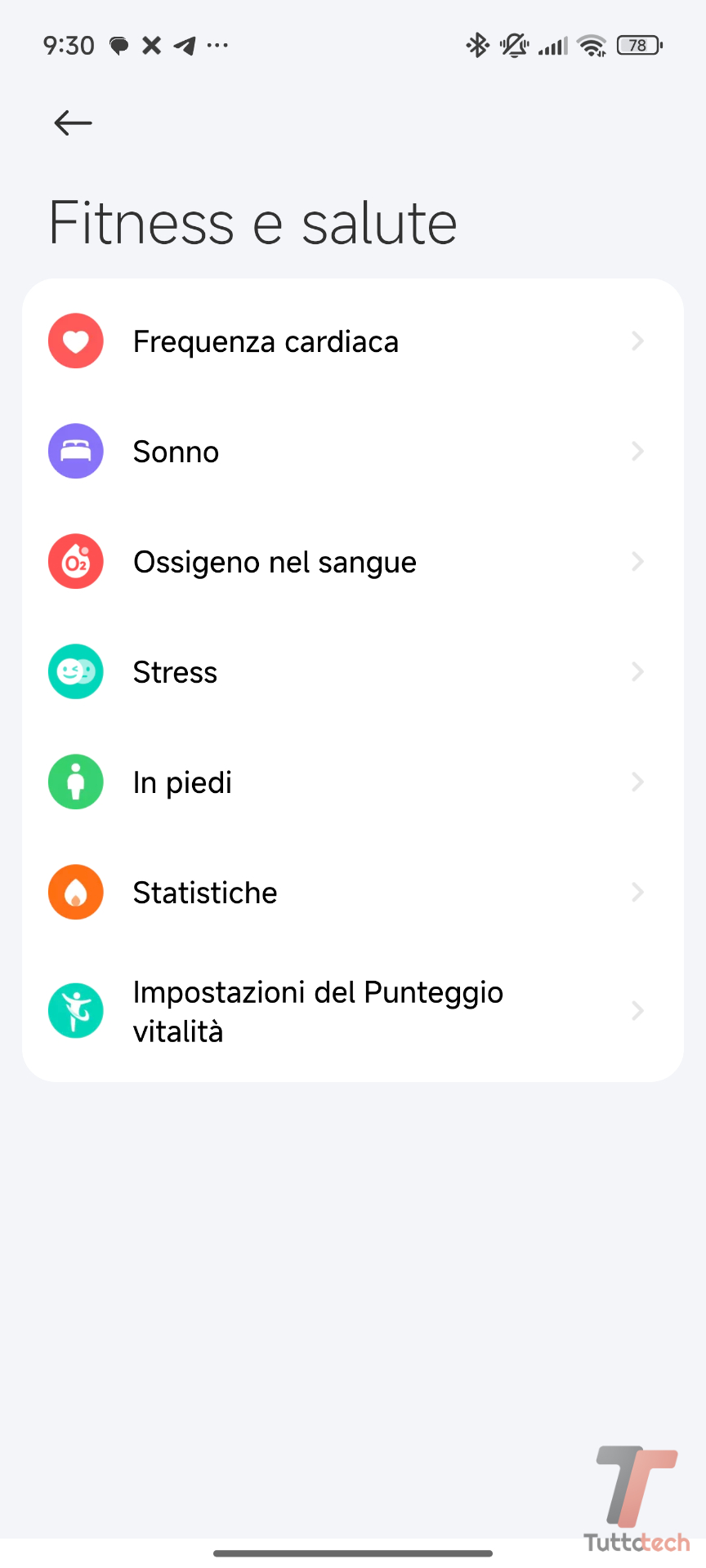Open the Statistiche option
This screenshot has width=706, height=1568.
[x=351, y=893]
